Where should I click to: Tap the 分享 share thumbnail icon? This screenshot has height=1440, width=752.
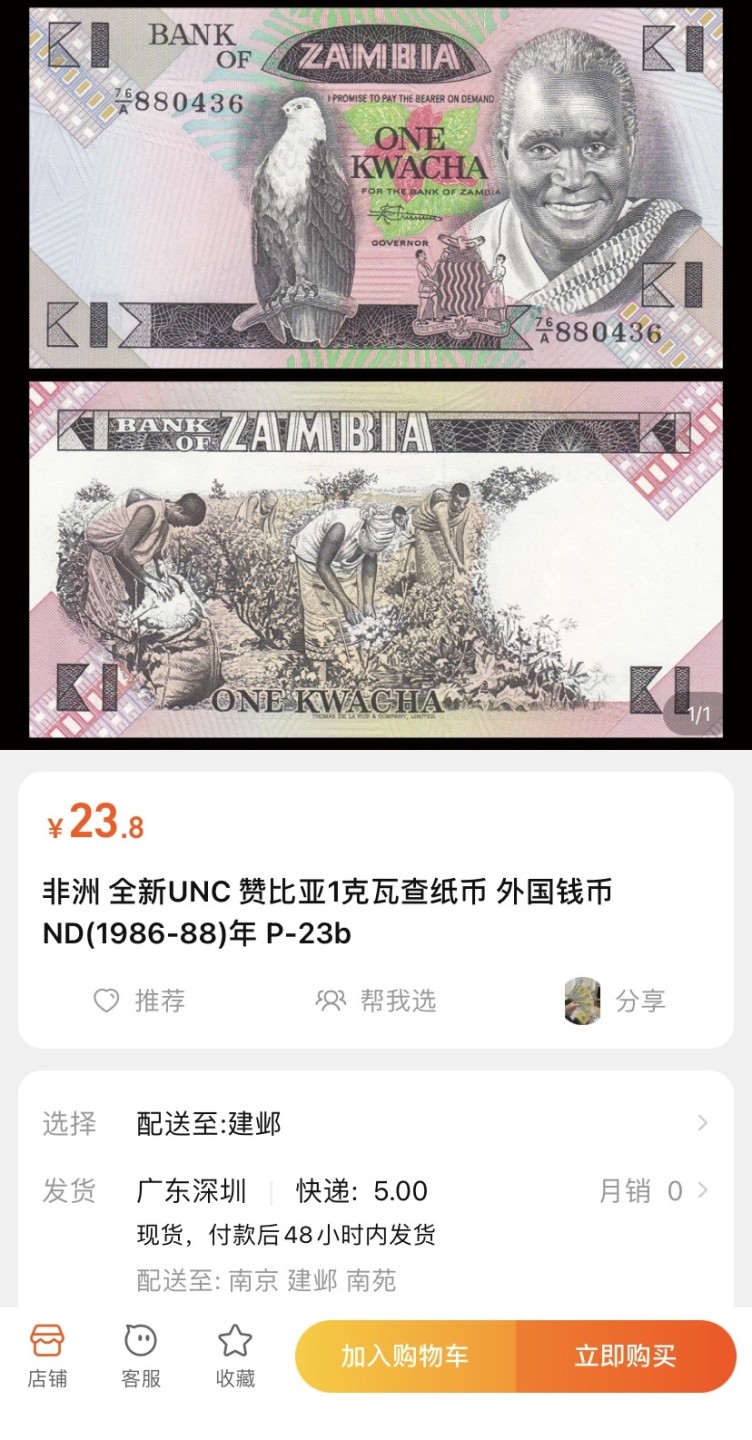click(x=585, y=1001)
